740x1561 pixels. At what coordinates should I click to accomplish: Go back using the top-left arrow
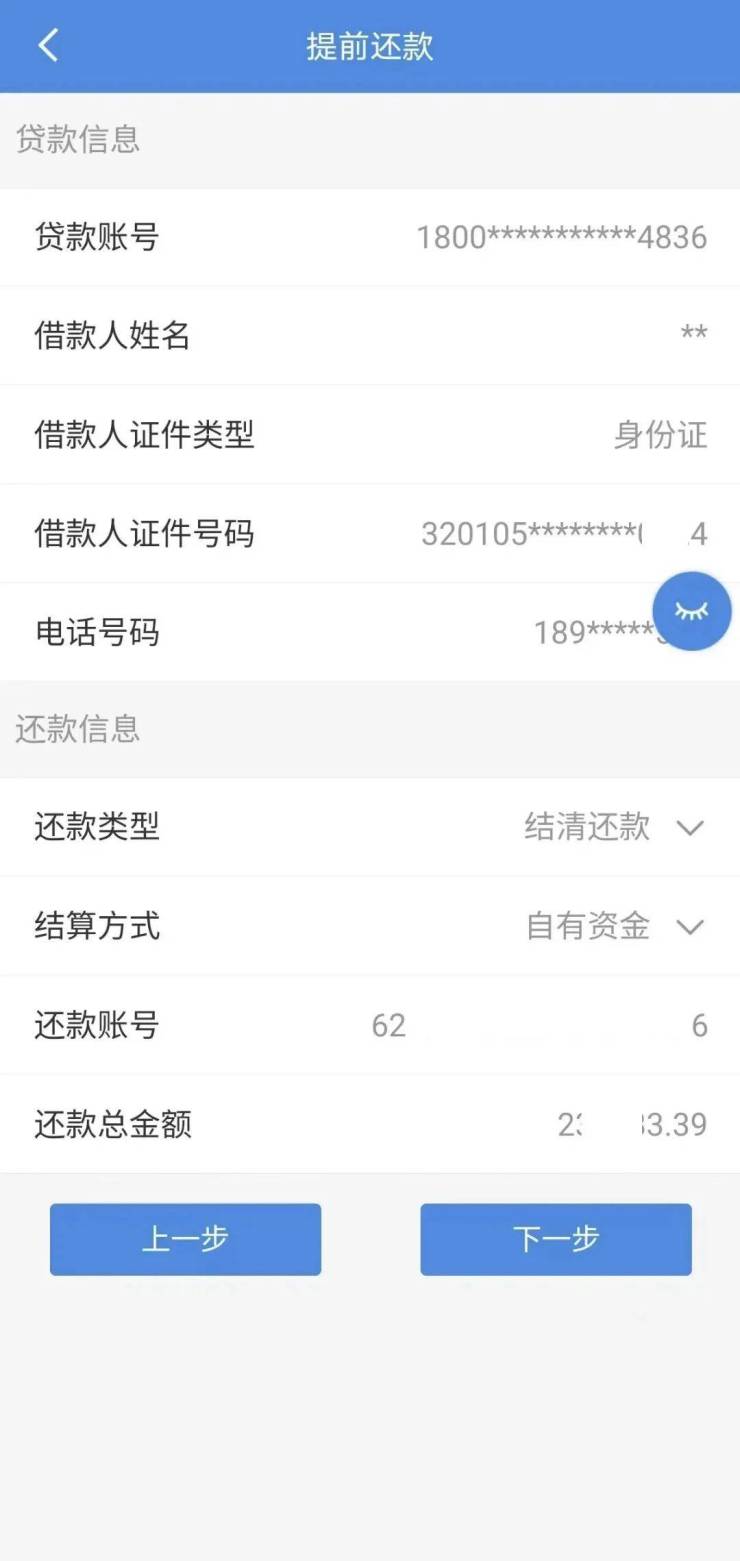(48, 46)
